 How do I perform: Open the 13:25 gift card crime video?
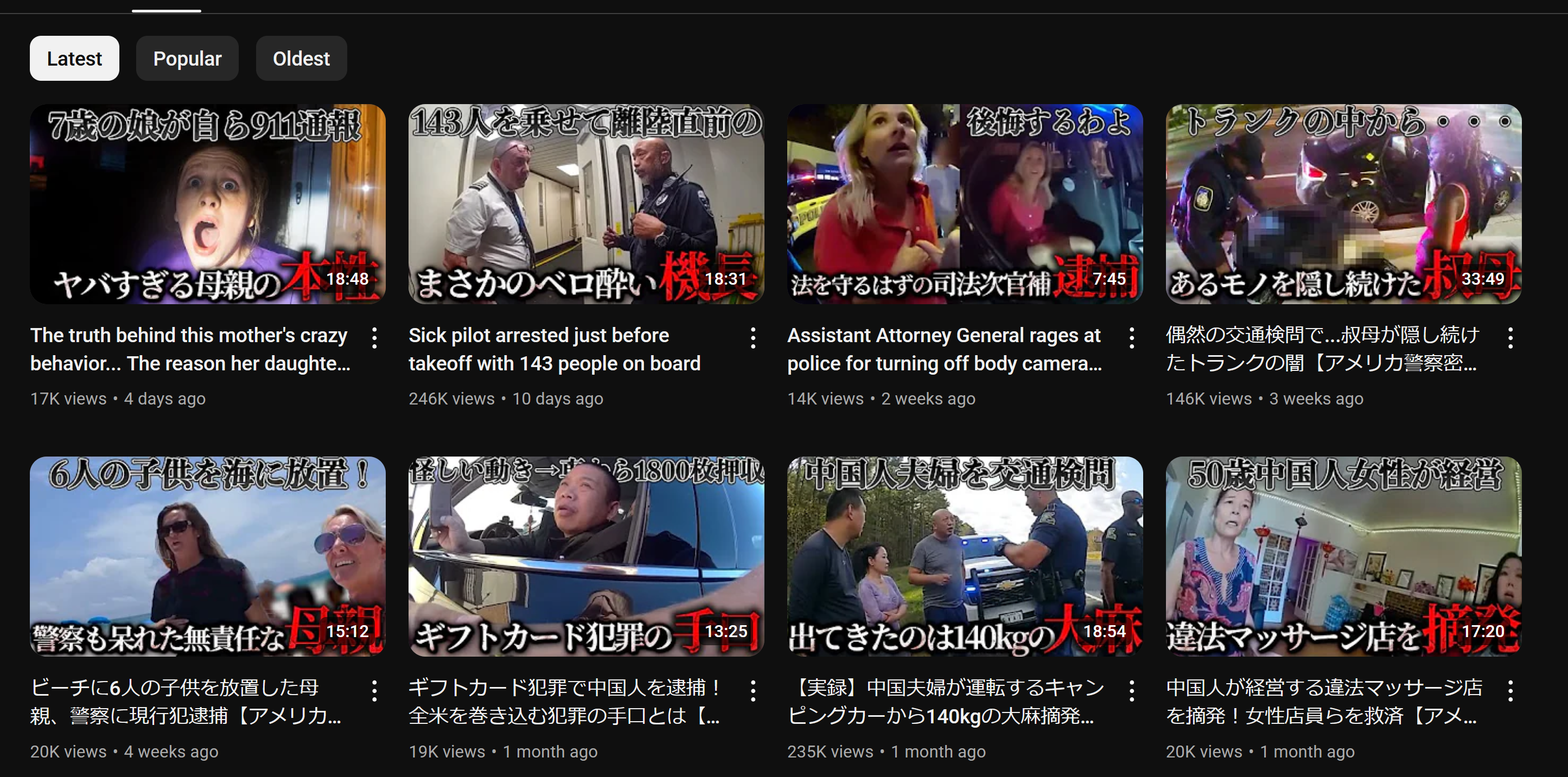pyautogui.click(x=586, y=556)
